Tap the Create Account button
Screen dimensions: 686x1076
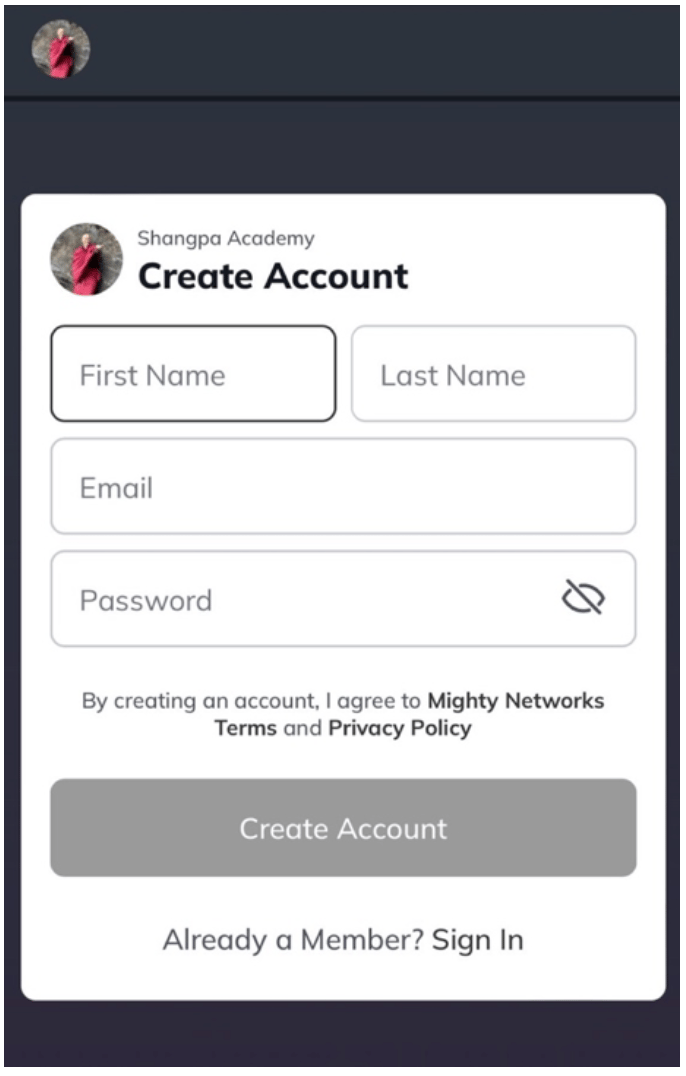click(343, 828)
